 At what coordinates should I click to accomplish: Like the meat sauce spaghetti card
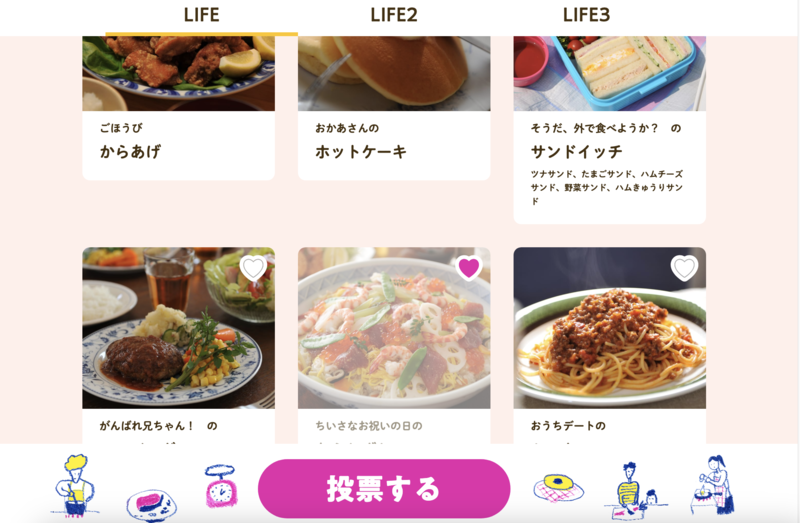coord(684,268)
